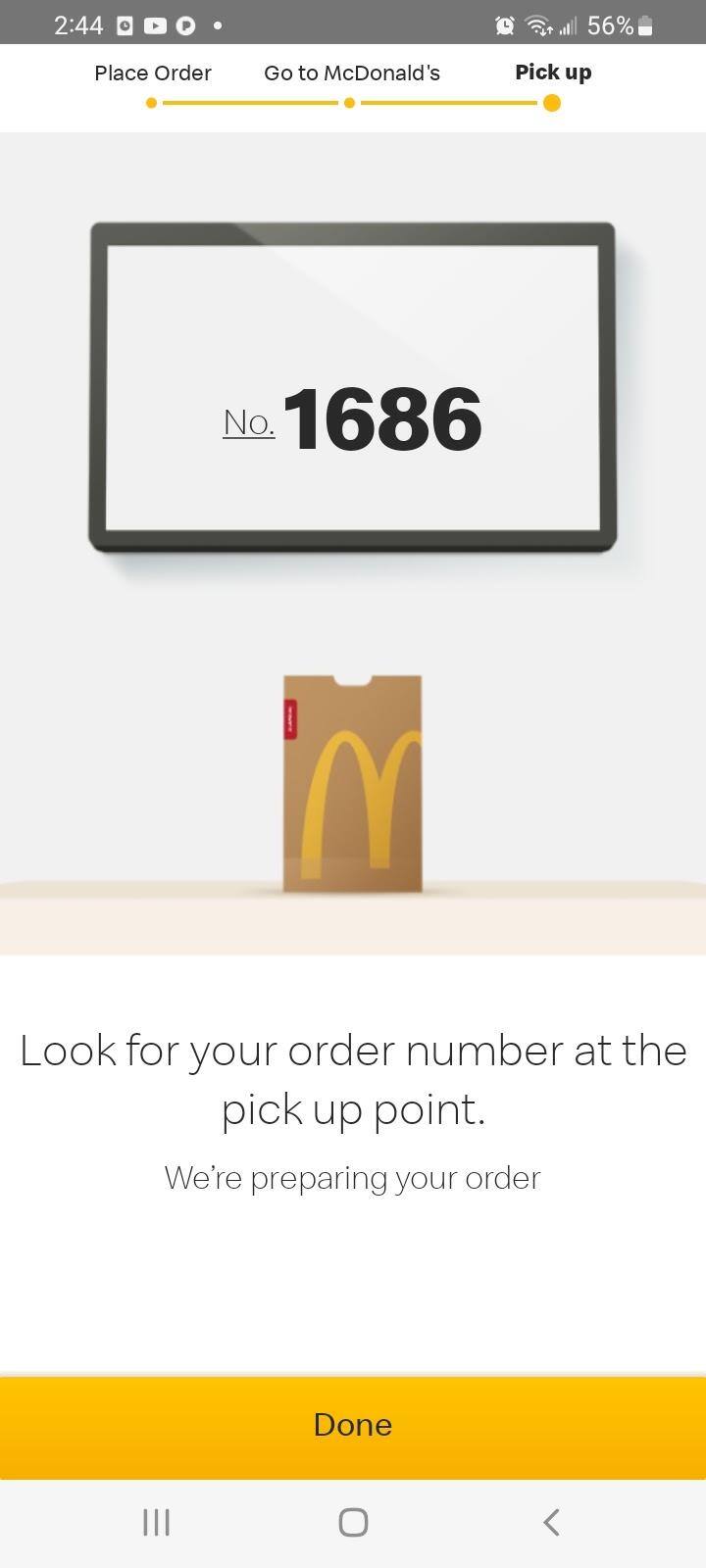Select the active Pick up step label
This screenshot has width=706, height=1568.
(552, 71)
